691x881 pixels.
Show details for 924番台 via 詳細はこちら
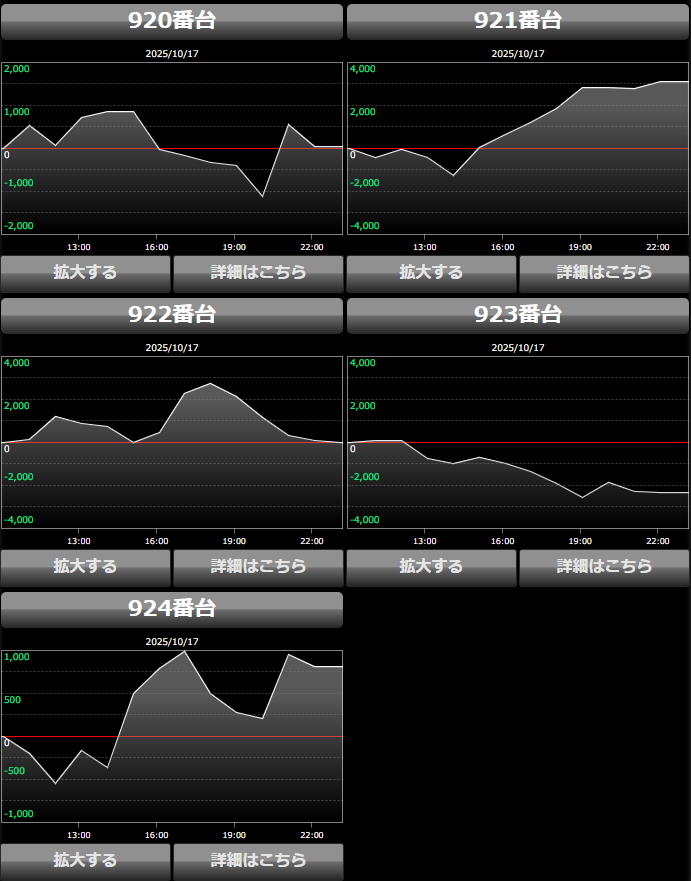[258, 860]
